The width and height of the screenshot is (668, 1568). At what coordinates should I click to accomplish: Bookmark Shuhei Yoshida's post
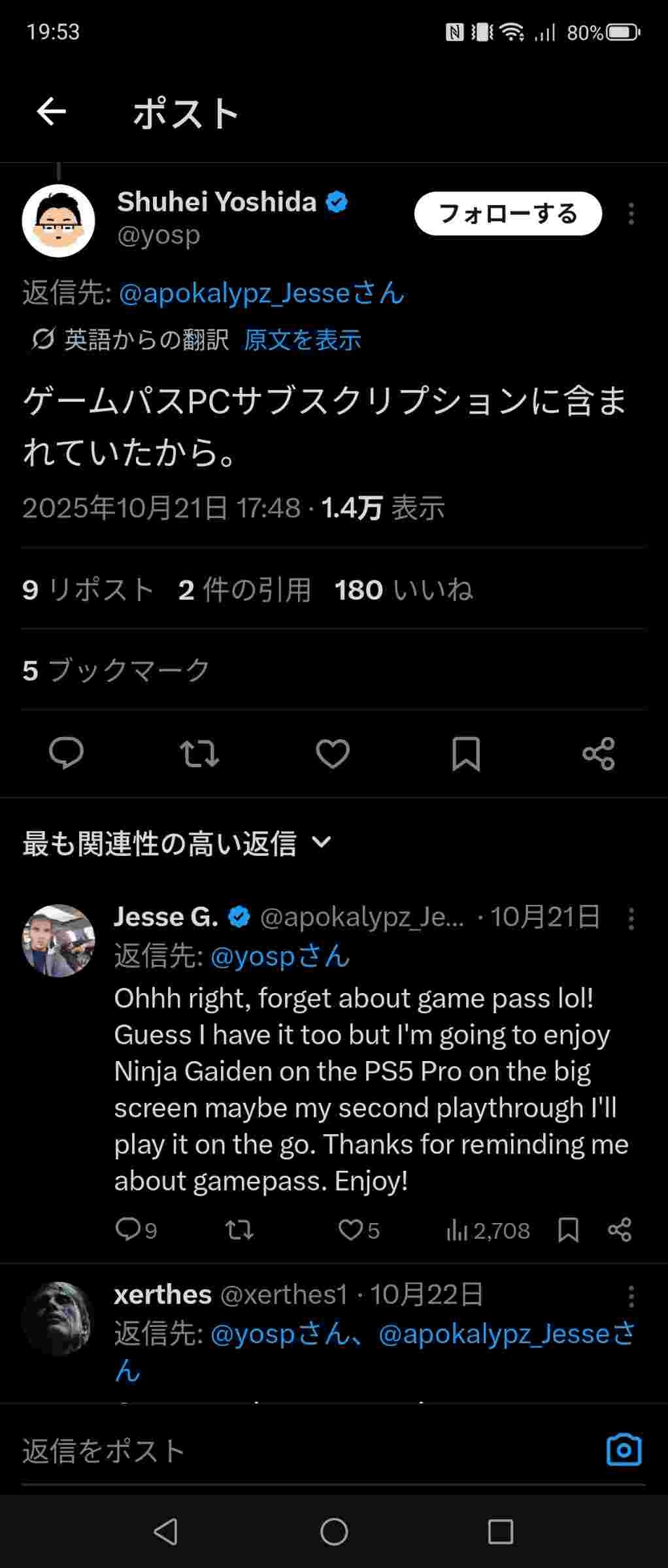coord(466,753)
